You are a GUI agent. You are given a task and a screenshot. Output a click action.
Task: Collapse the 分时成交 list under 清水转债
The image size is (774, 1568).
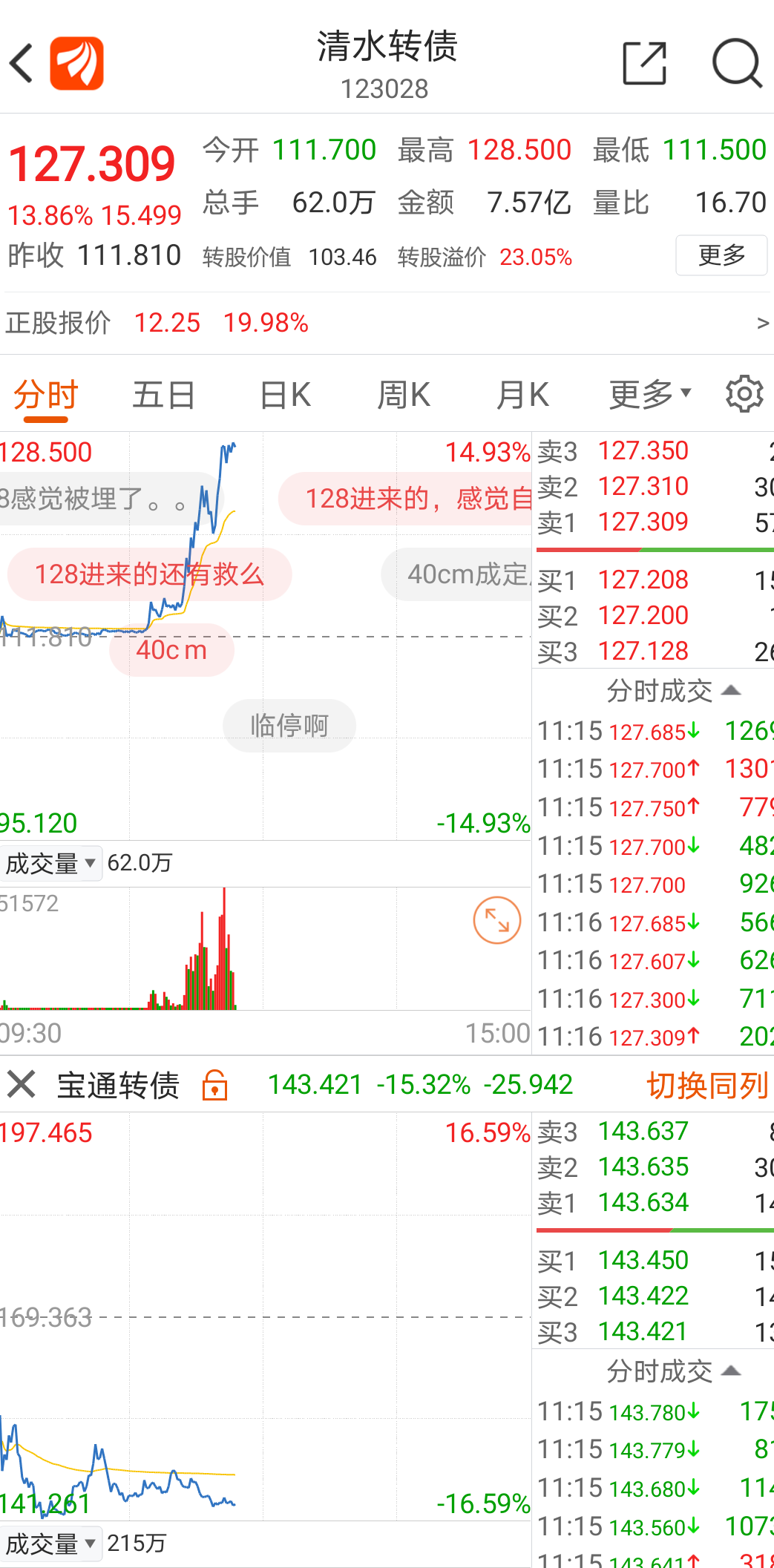(x=672, y=691)
